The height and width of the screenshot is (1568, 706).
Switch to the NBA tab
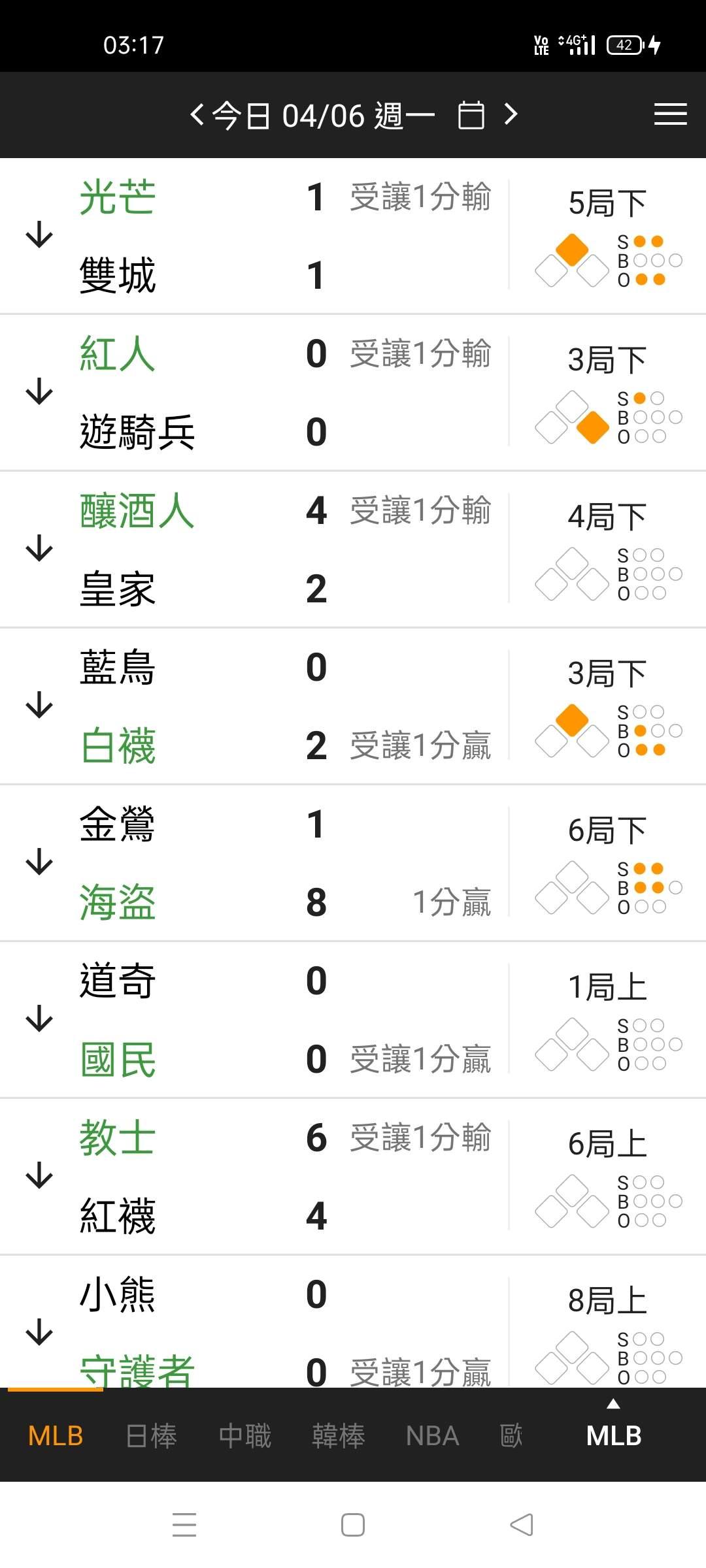tap(432, 1436)
